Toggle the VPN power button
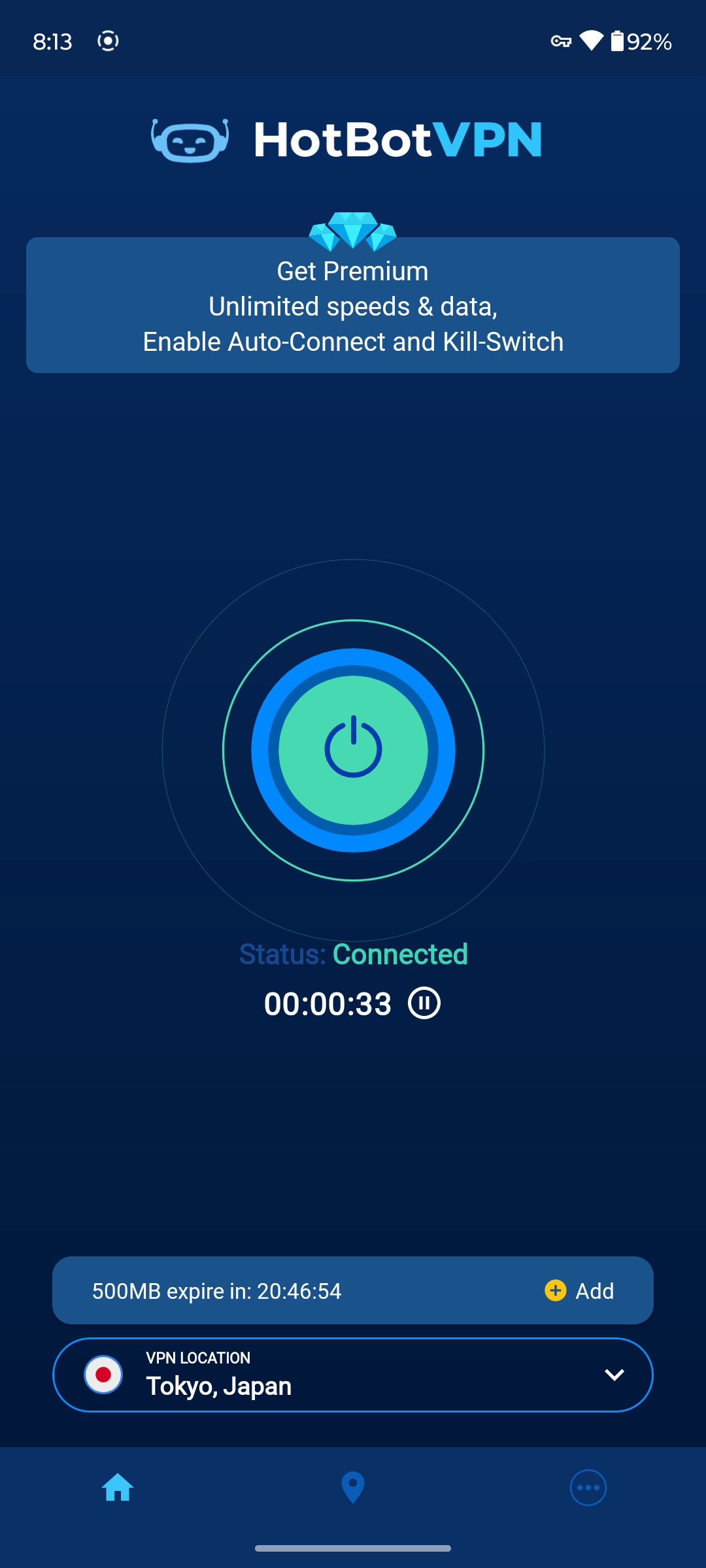Image resolution: width=706 pixels, height=1568 pixels. coord(353,749)
